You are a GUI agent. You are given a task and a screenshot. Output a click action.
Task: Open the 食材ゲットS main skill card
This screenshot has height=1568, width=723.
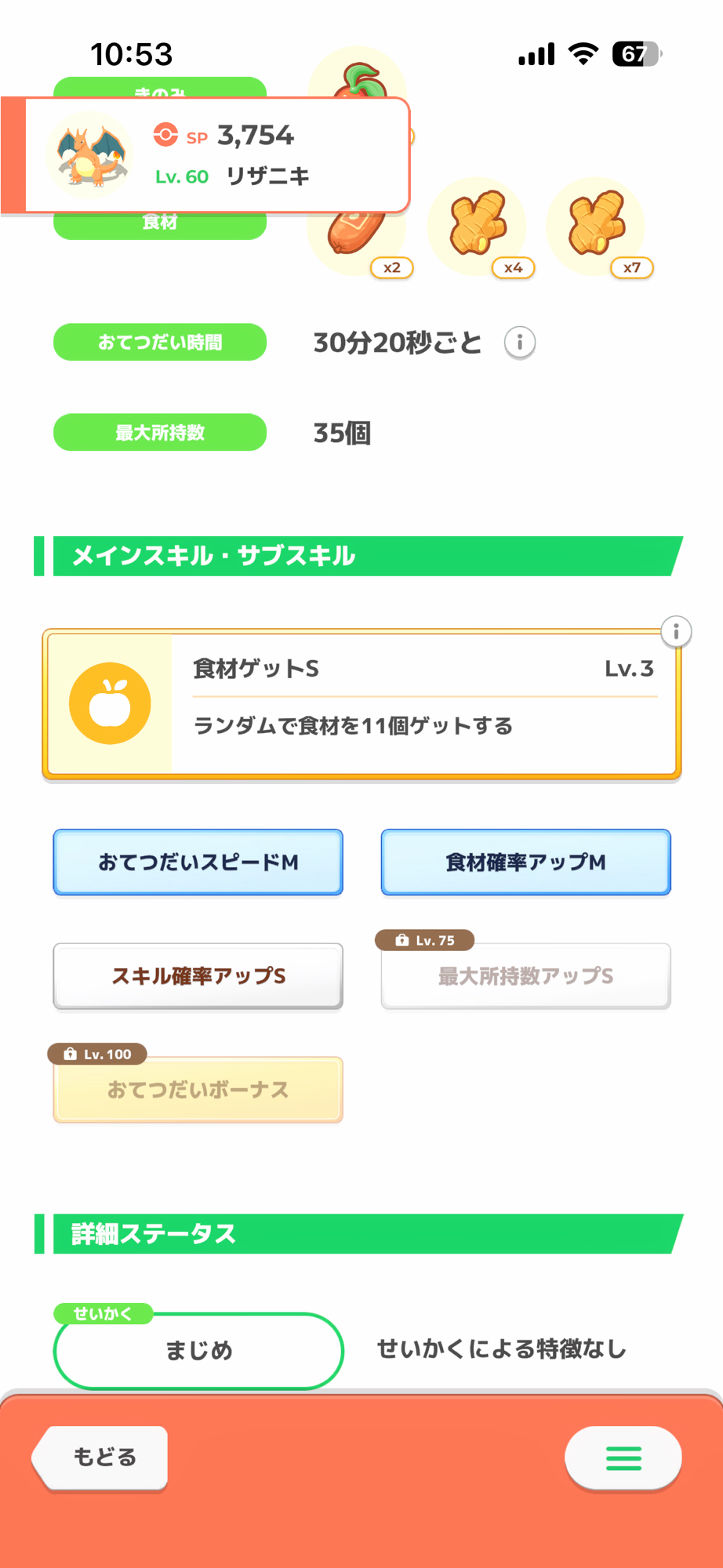[361, 704]
